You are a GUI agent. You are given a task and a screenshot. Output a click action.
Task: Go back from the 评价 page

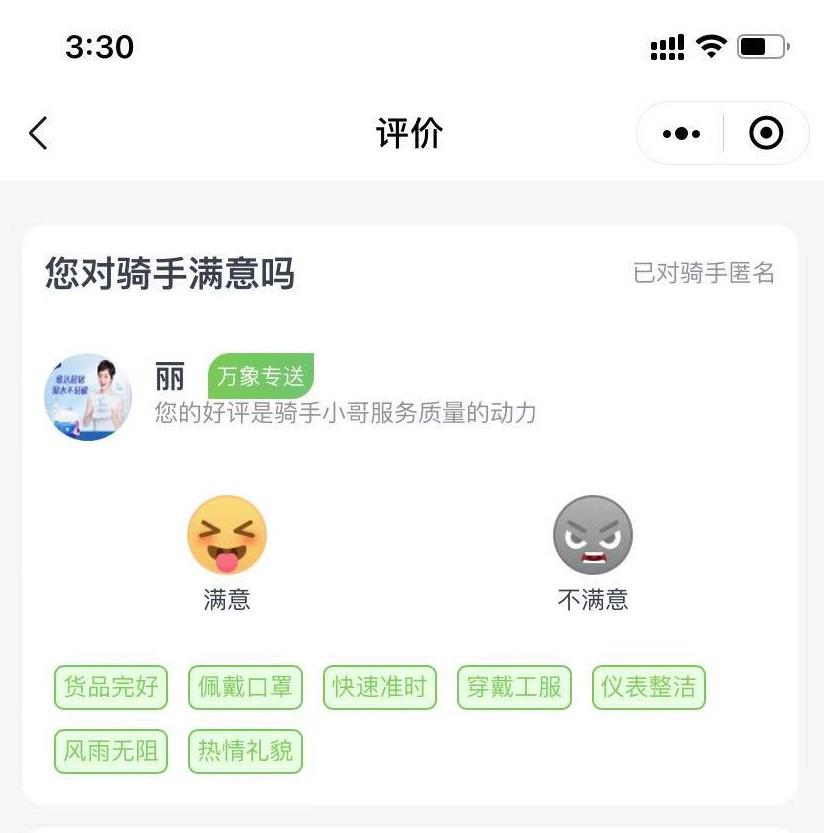point(38,133)
